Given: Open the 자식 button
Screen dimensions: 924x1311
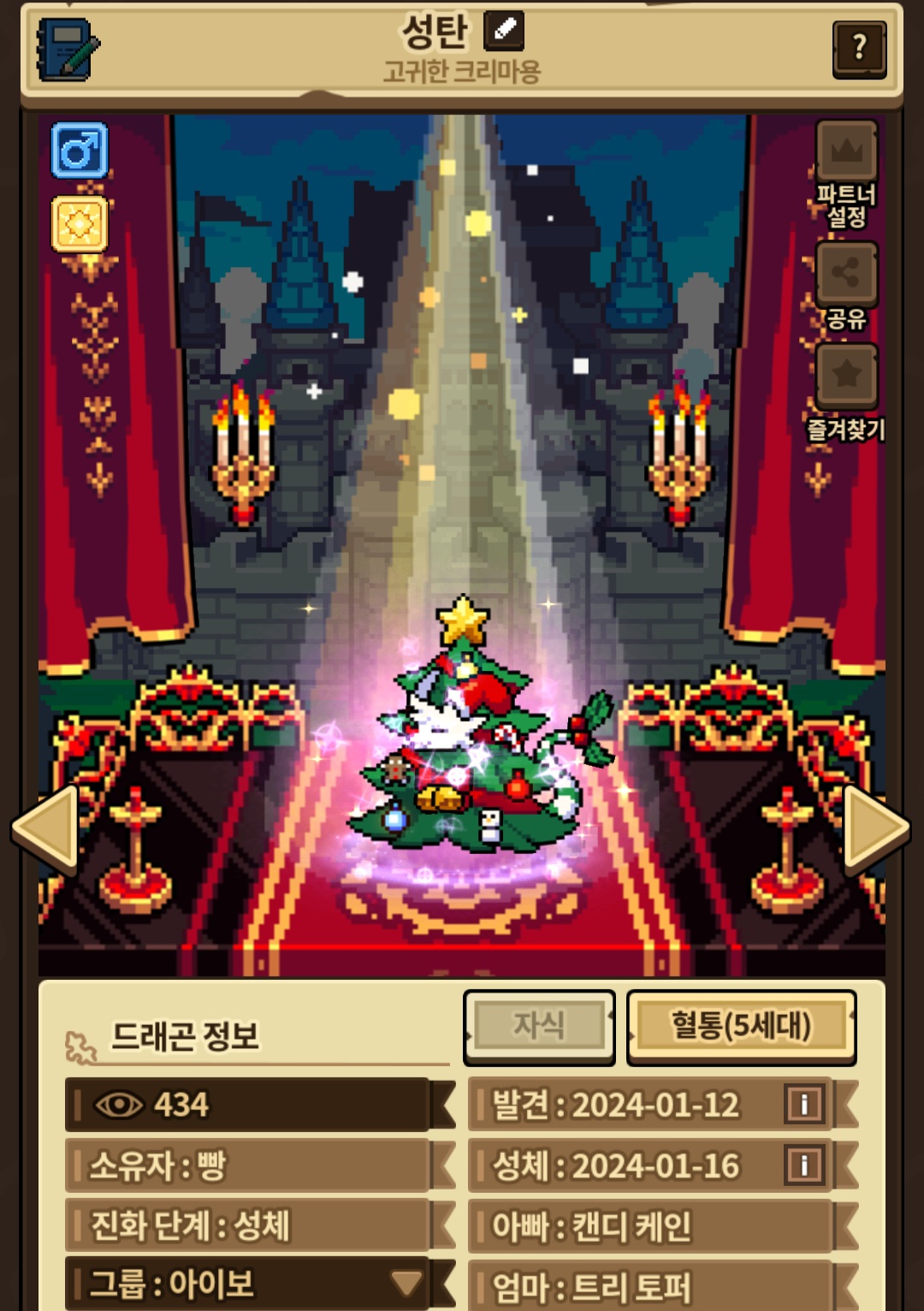Looking at the screenshot, I should point(539,1025).
